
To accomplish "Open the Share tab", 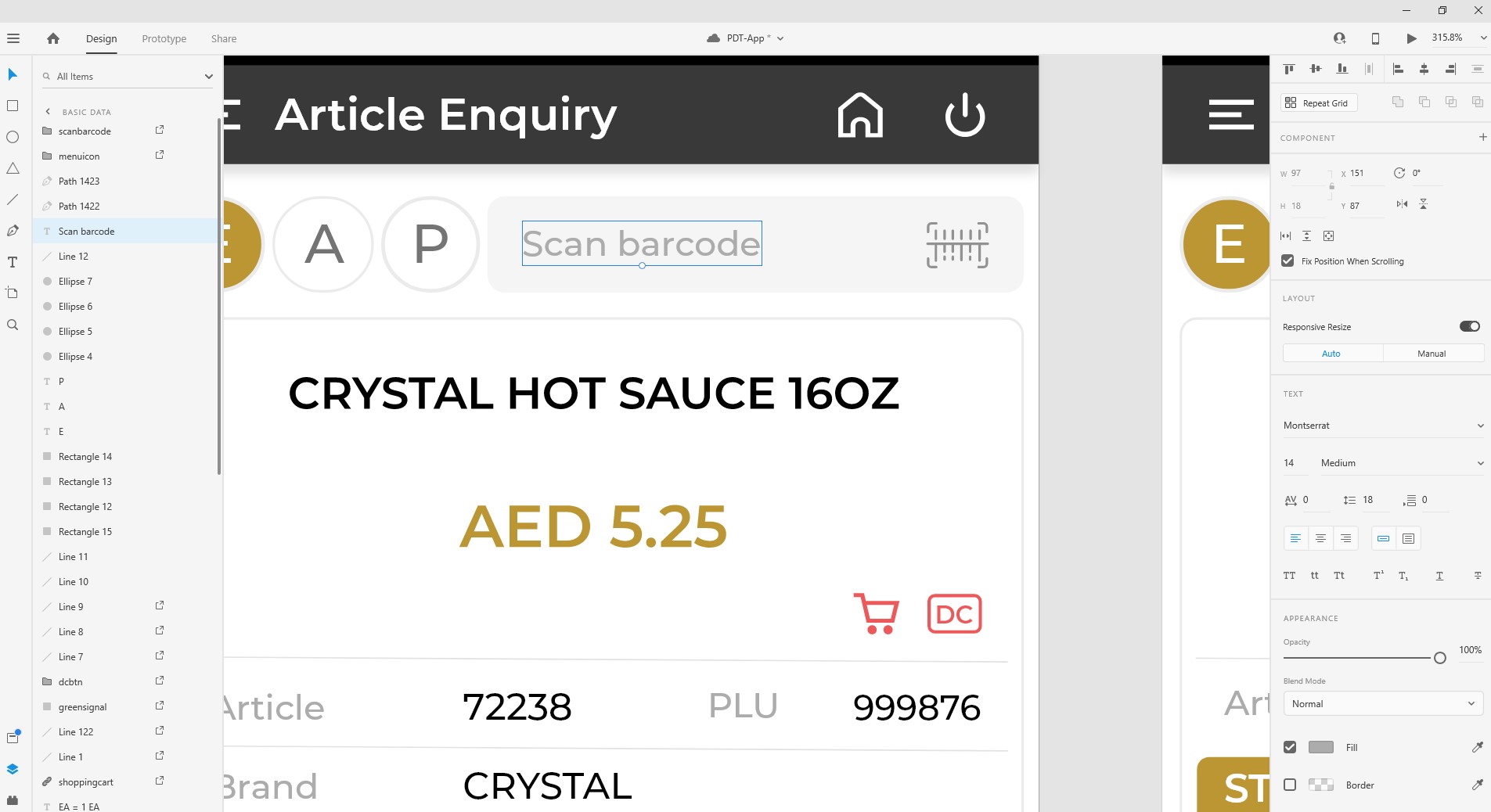I will coord(223,38).
